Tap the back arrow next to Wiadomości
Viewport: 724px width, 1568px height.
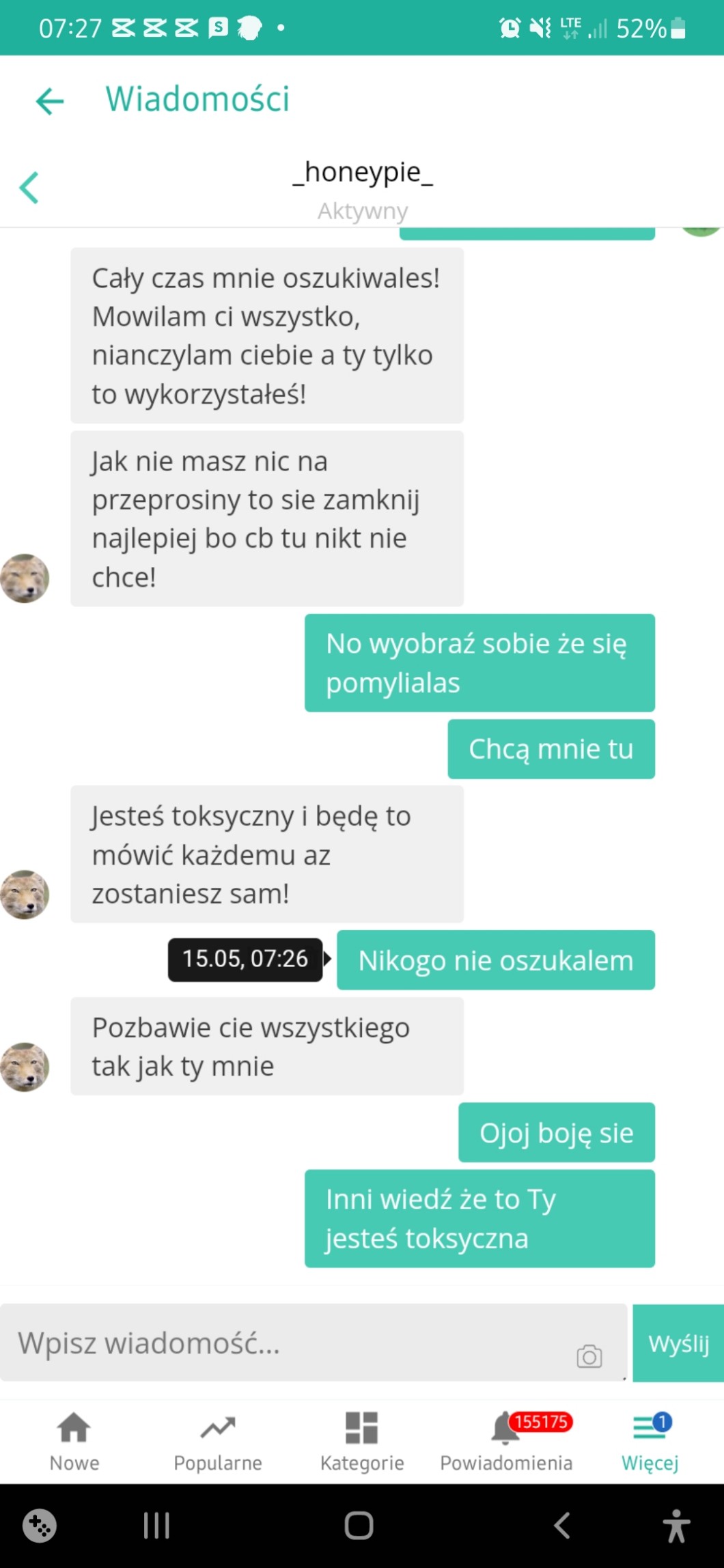click(x=50, y=101)
